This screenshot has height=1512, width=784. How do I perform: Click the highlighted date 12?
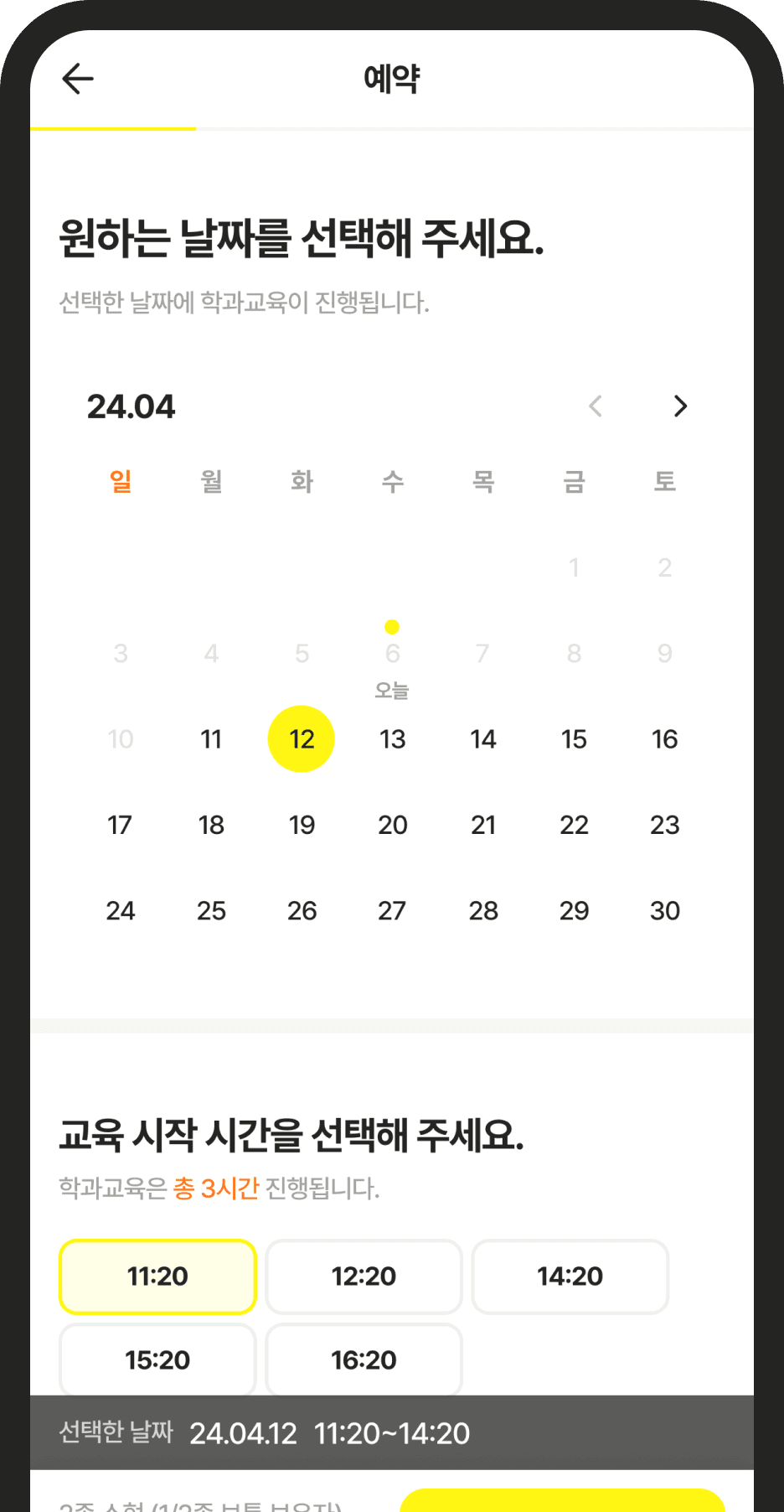pos(302,738)
